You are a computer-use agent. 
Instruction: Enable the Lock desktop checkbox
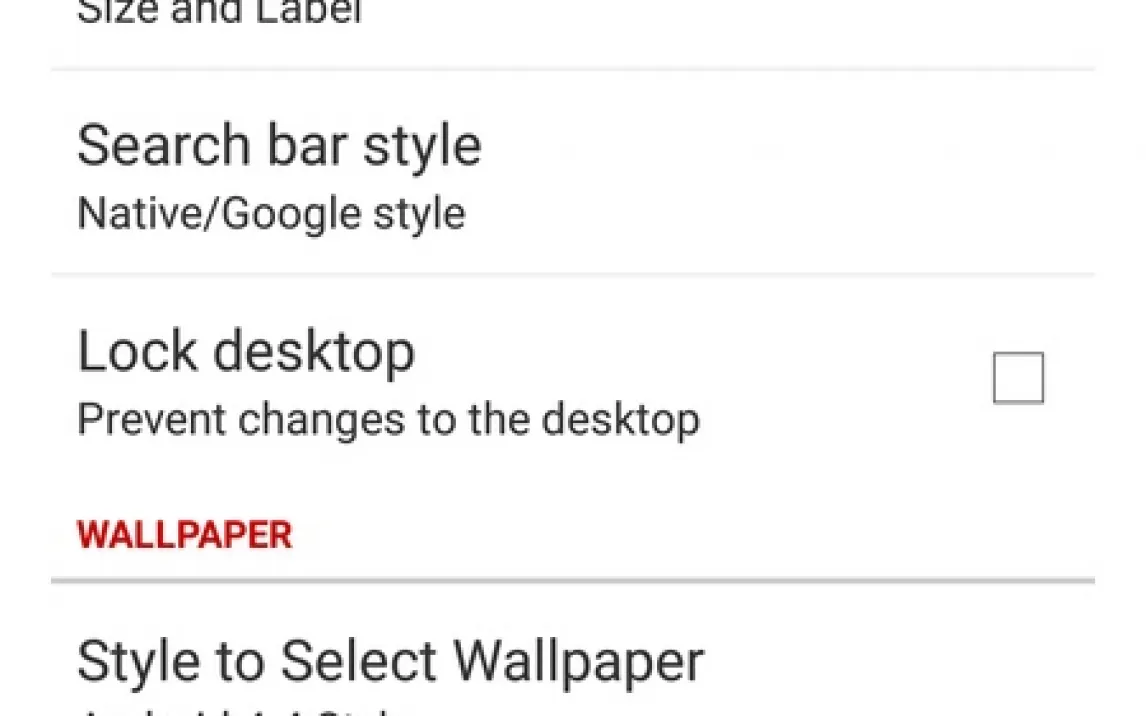point(1018,377)
